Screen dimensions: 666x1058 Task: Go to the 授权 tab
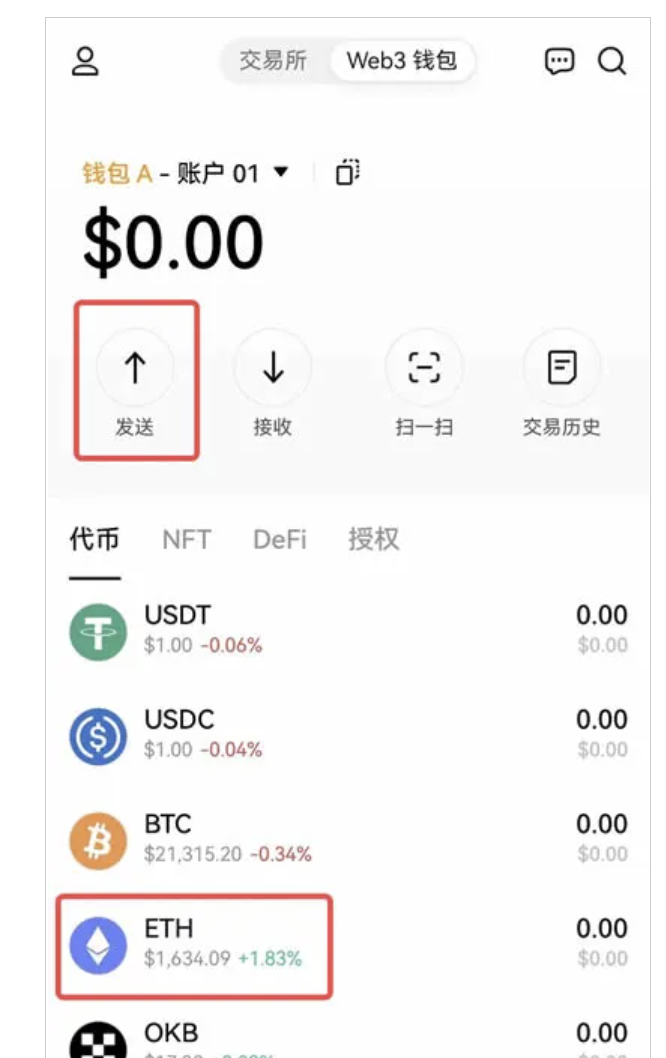tap(373, 540)
